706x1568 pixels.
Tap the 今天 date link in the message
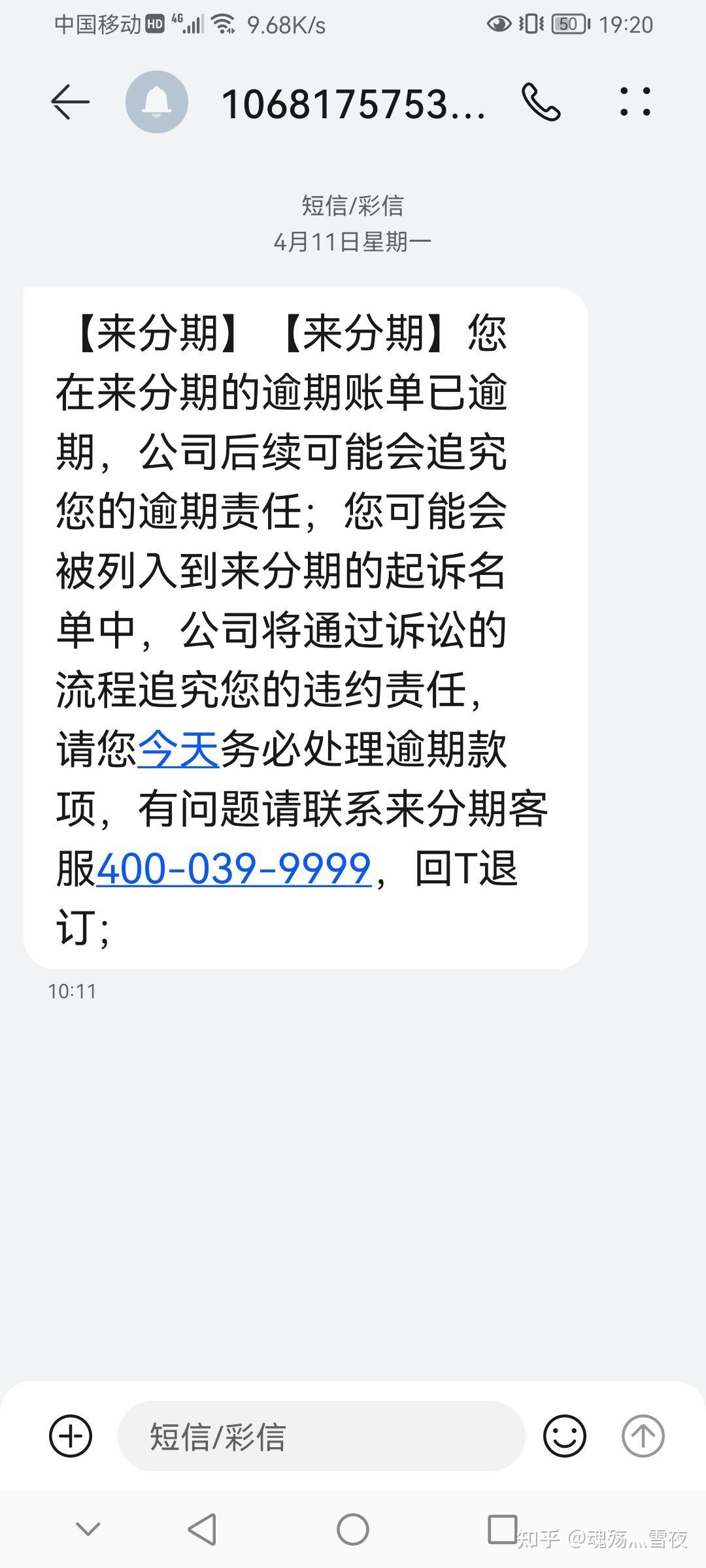(x=178, y=749)
